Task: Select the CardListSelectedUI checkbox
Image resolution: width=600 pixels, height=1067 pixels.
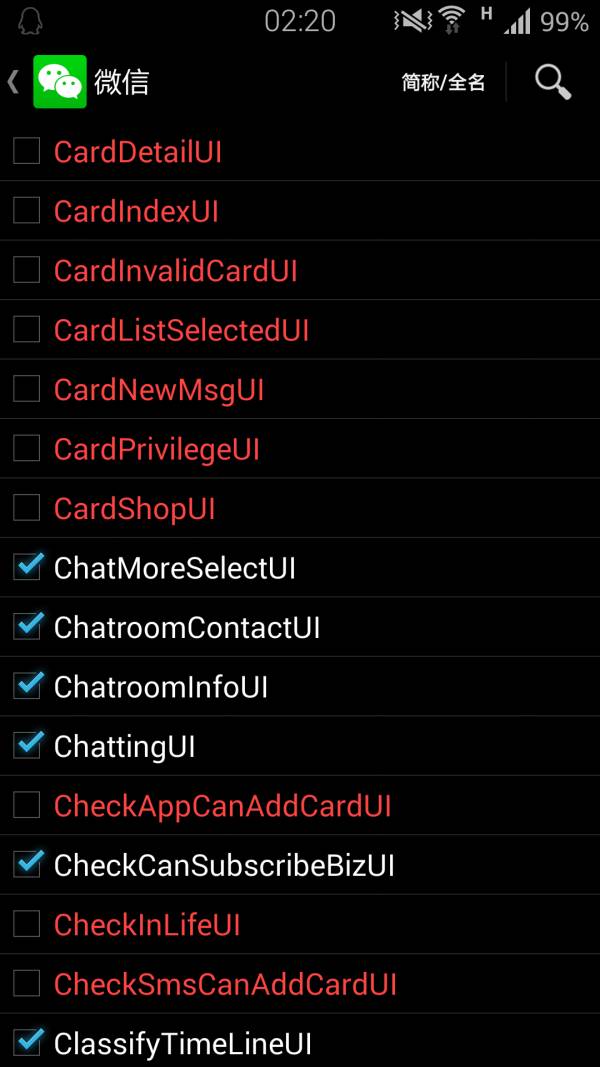Action: click(27, 330)
